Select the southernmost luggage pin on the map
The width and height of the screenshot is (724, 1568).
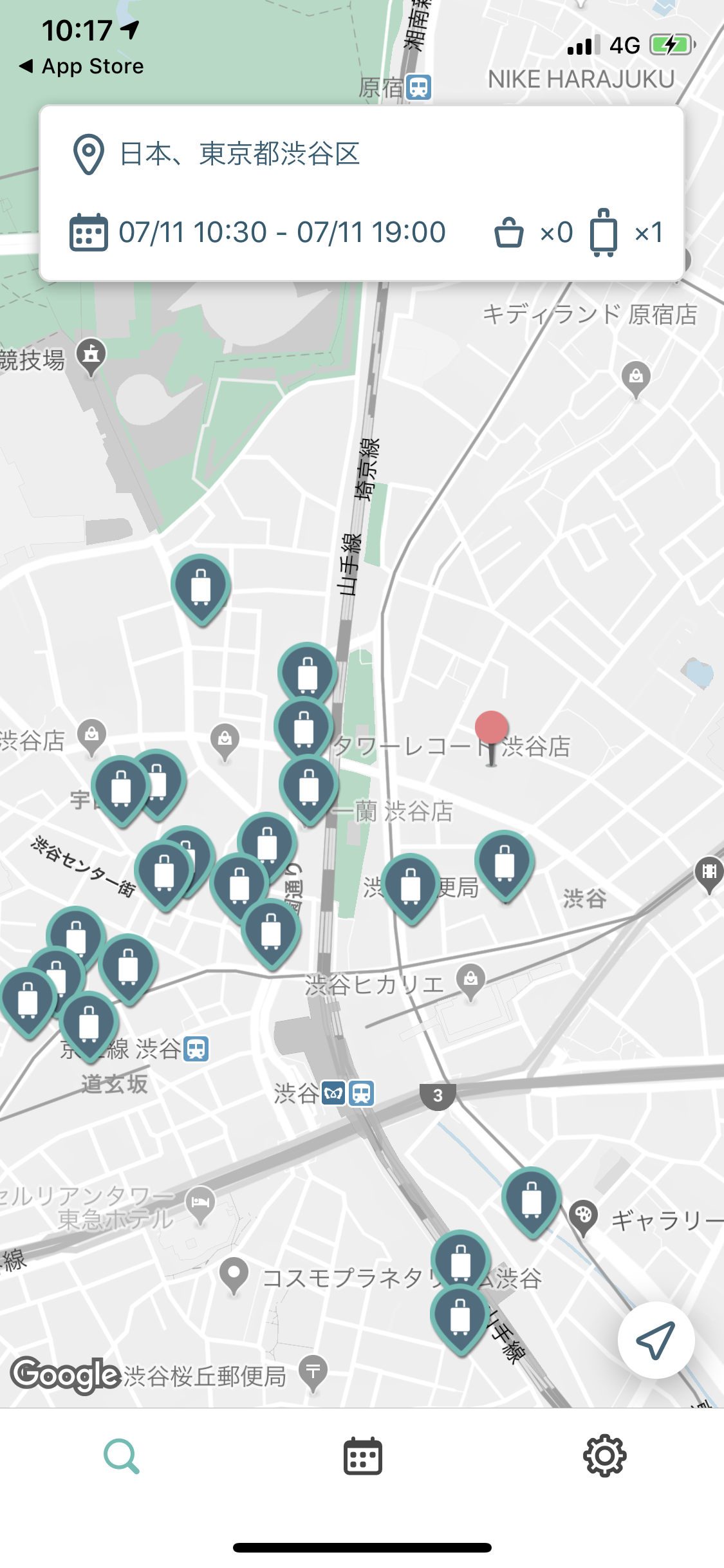tap(460, 1319)
